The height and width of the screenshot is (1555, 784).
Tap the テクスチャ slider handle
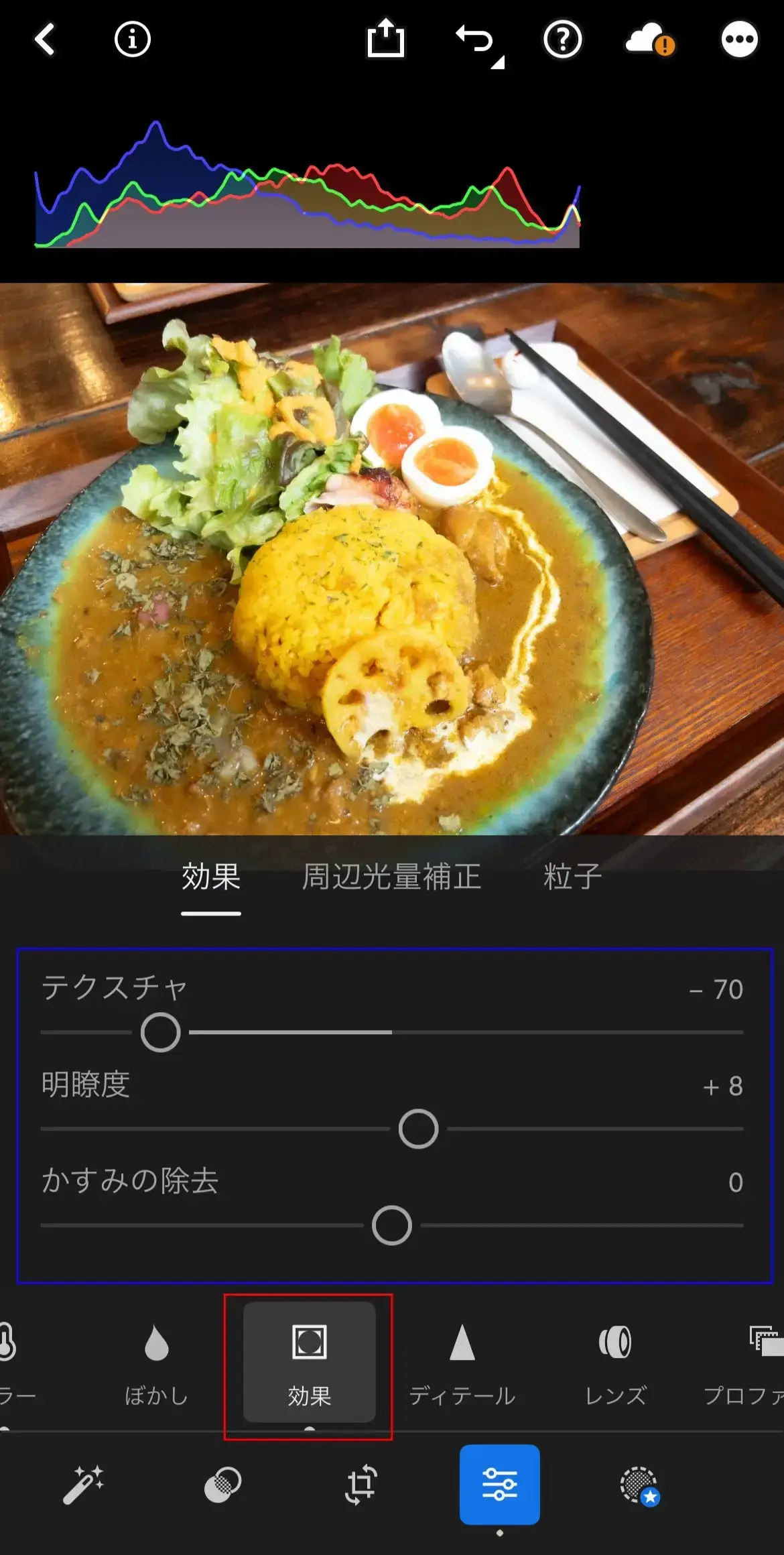coord(161,1032)
